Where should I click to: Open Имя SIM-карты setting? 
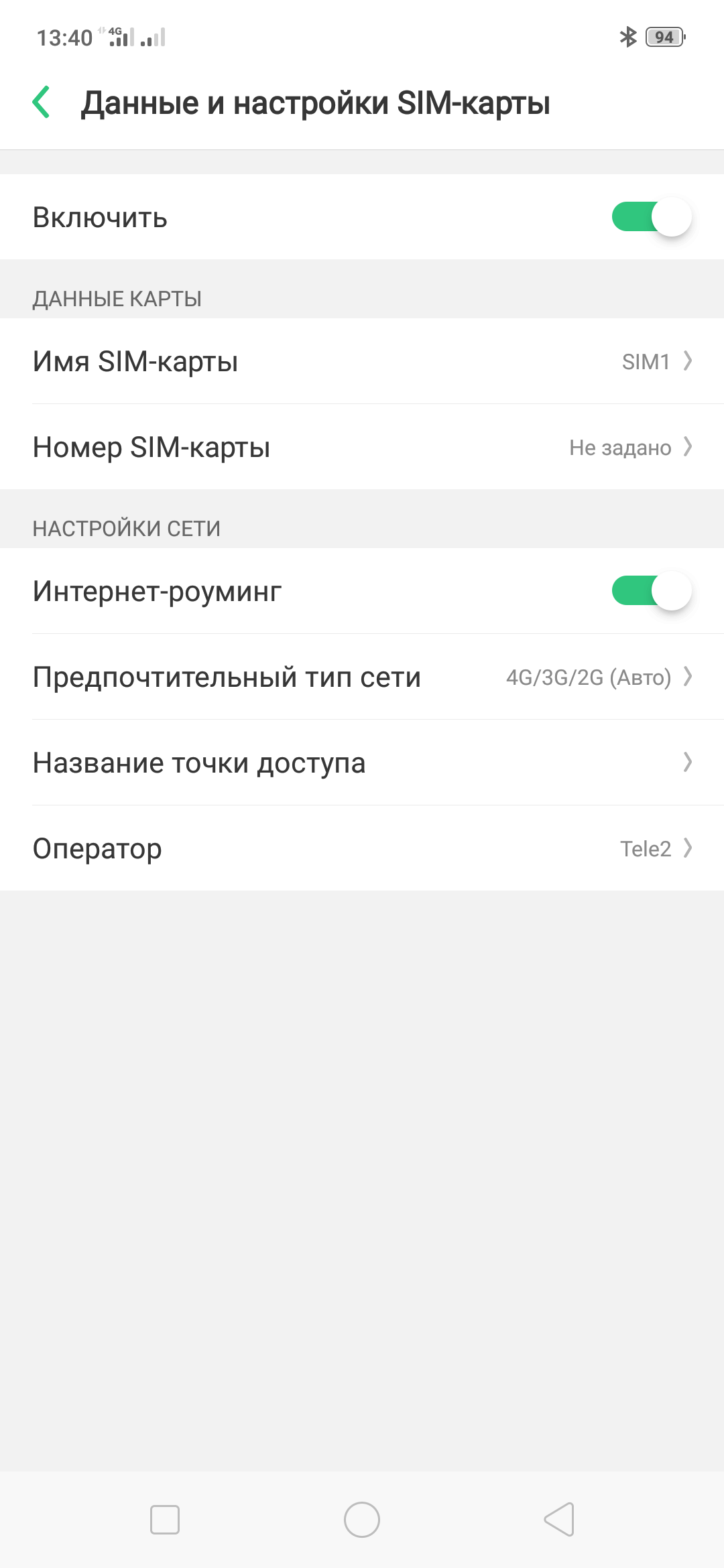362,361
